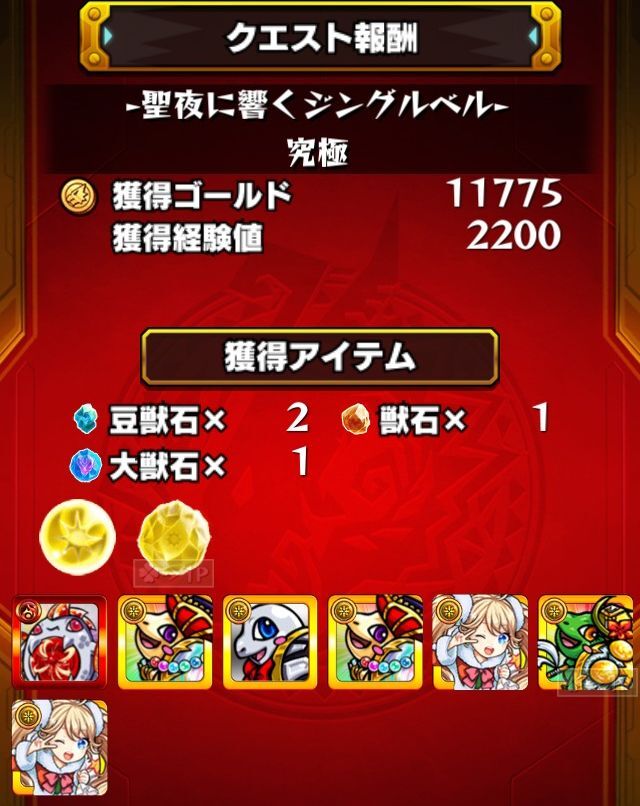Viewport: 640px width, 806px height.
Task: Select the white dragon monster reward tile
Action: pyautogui.click(x=270, y=642)
